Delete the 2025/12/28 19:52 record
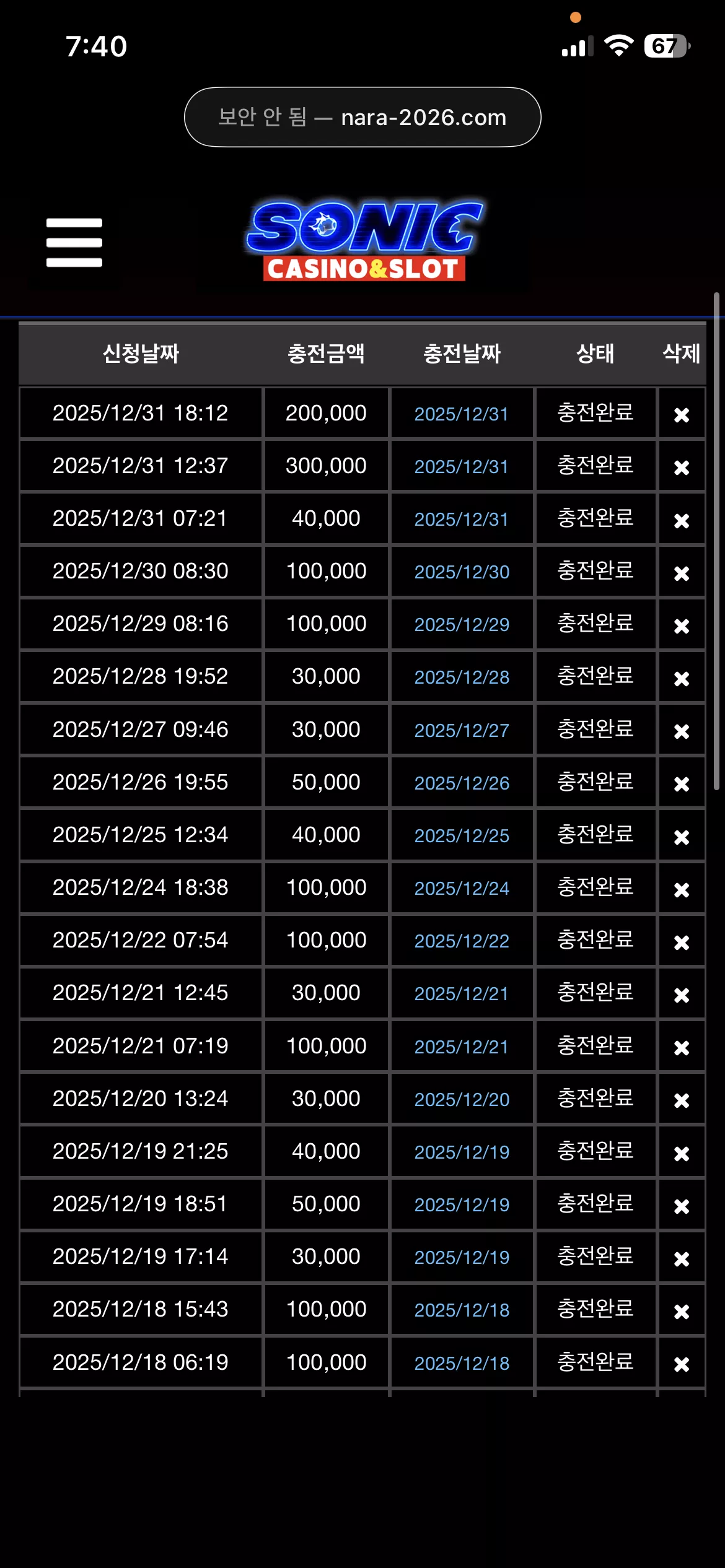 [682, 679]
